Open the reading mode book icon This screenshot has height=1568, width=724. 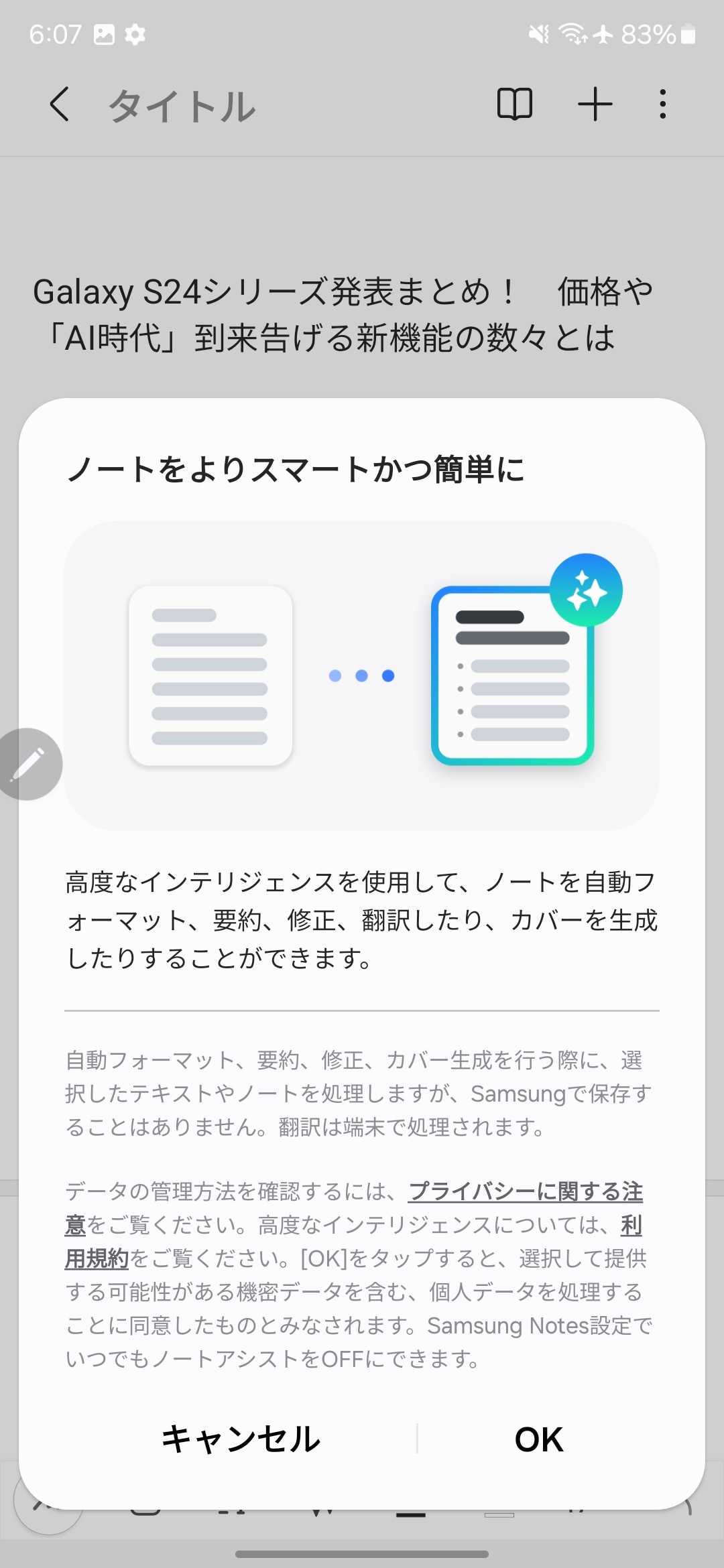pyautogui.click(x=514, y=105)
